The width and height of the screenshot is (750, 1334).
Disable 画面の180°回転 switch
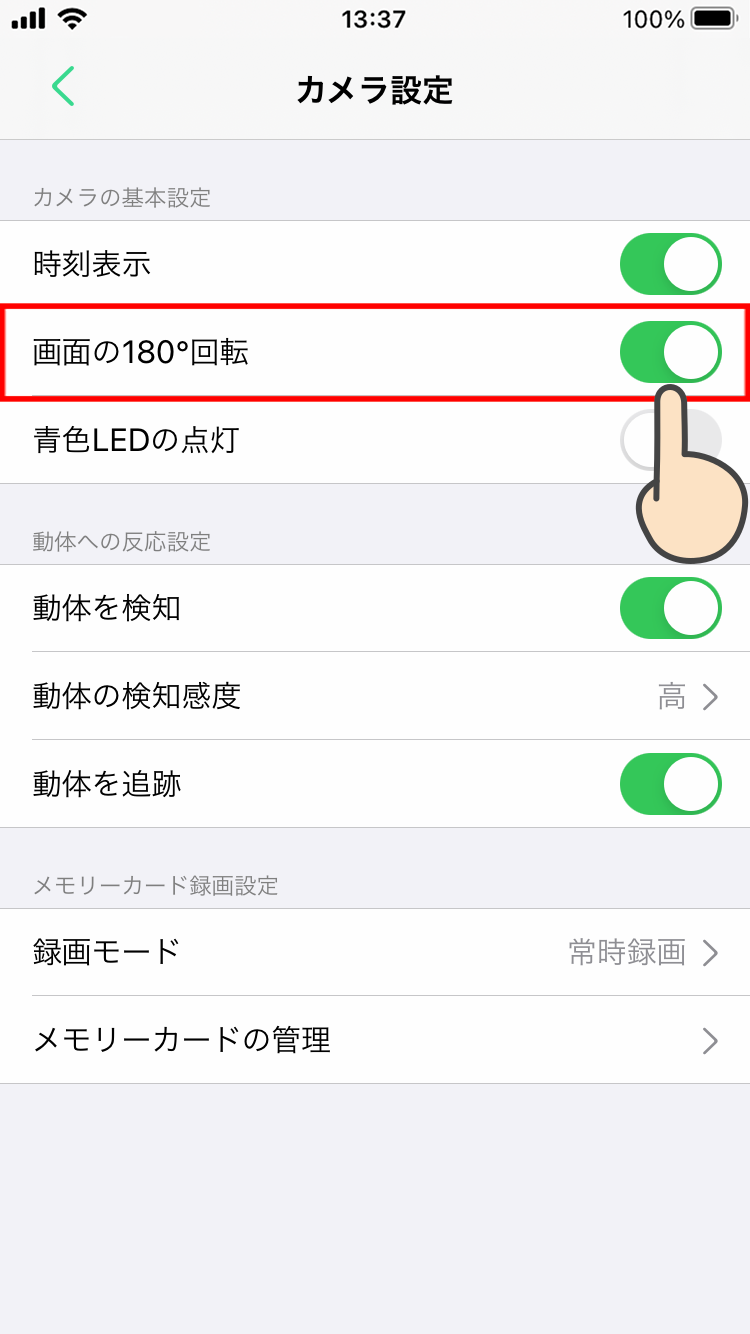670,352
